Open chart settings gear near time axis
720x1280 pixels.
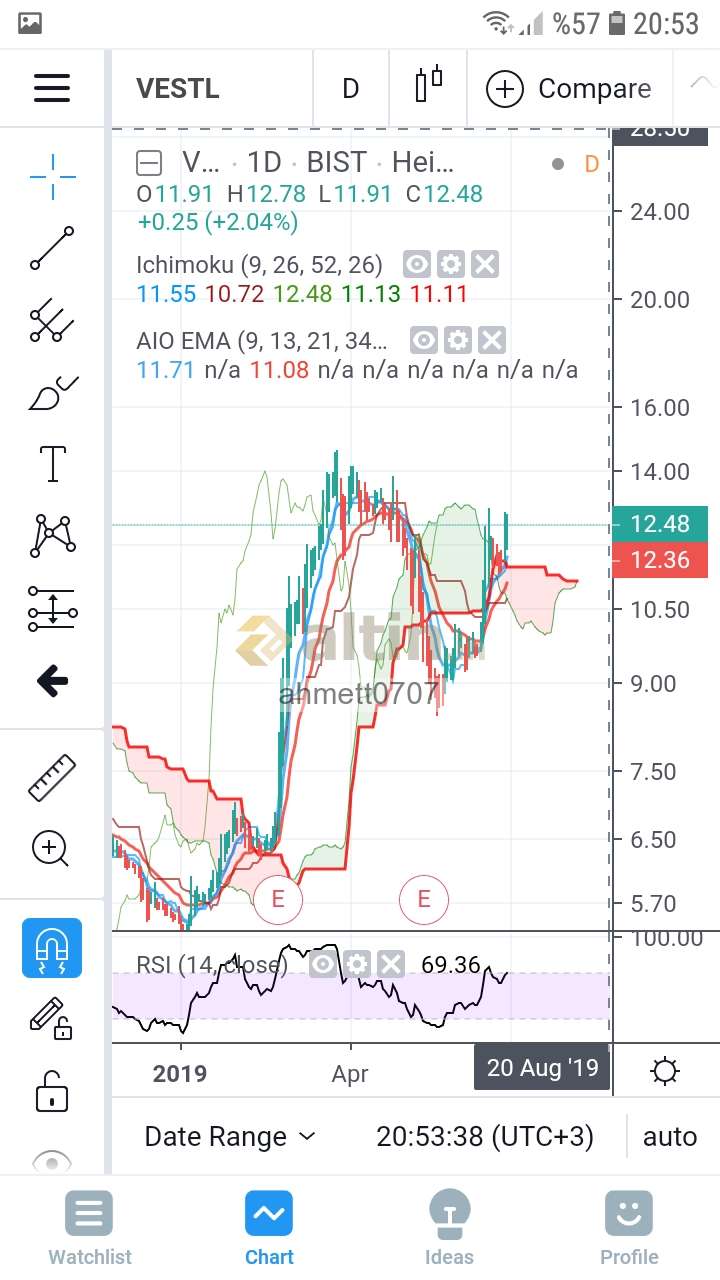point(665,1072)
